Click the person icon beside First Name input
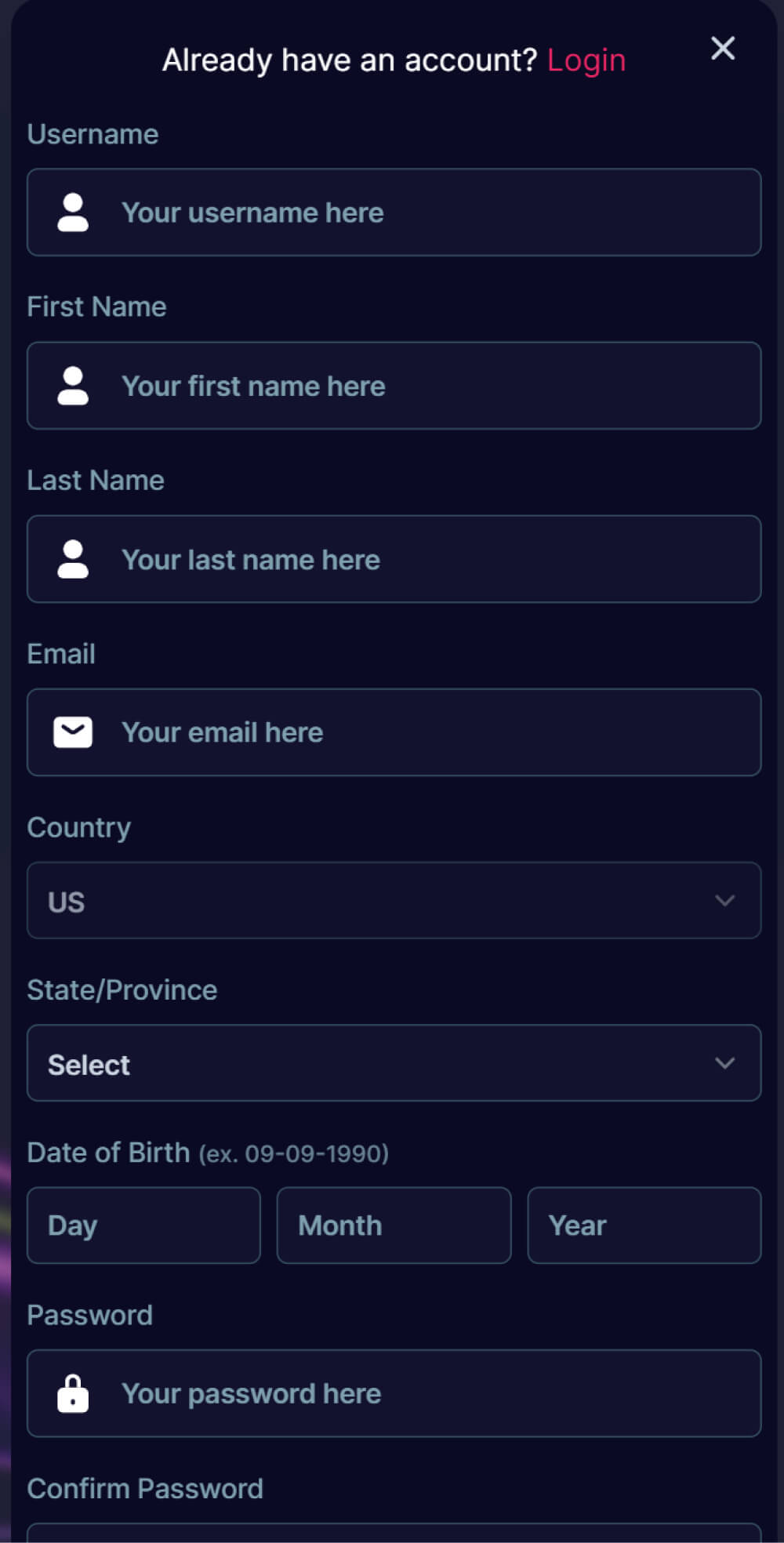The image size is (784, 1543). click(72, 385)
